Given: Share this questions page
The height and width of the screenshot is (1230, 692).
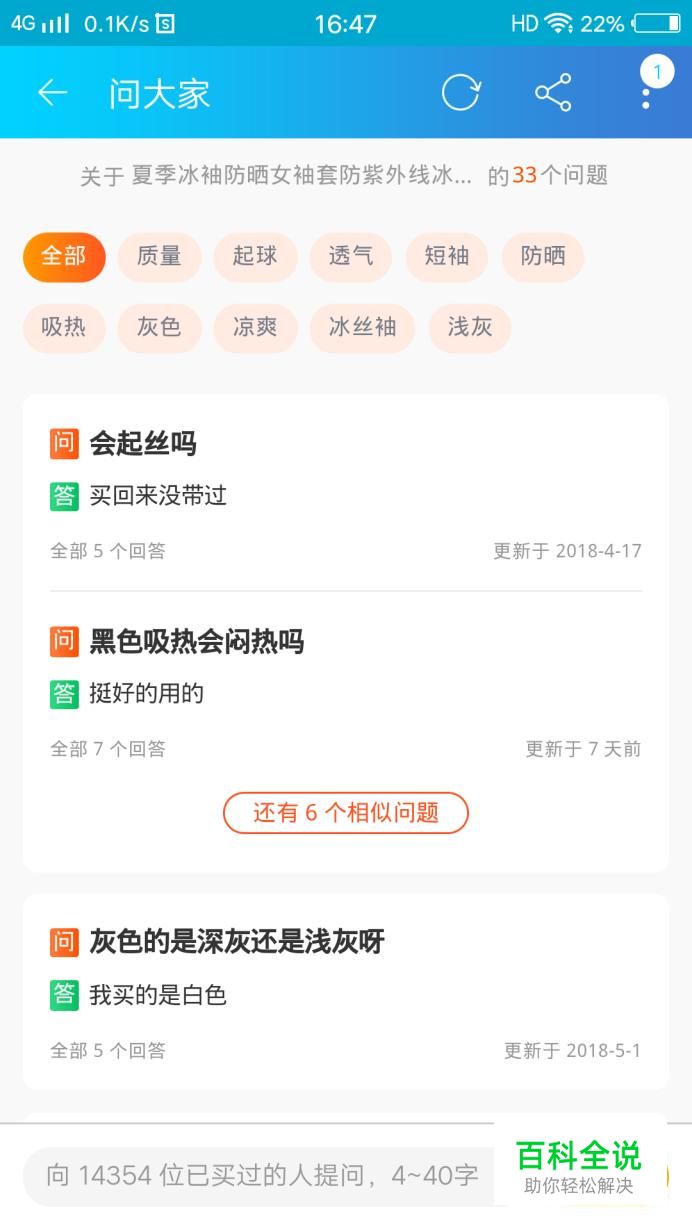Looking at the screenshot, I should [x=553, y=93].
